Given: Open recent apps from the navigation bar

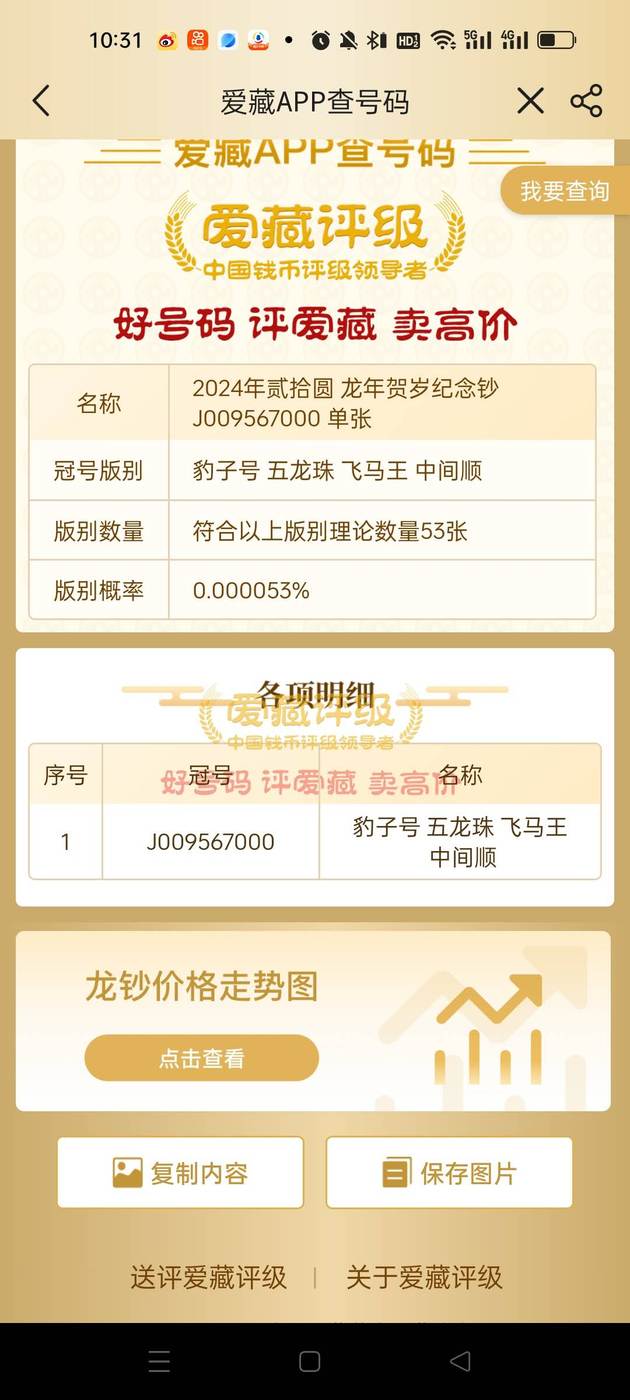Looking at the screenshot, I should (x=159, y=1361).
